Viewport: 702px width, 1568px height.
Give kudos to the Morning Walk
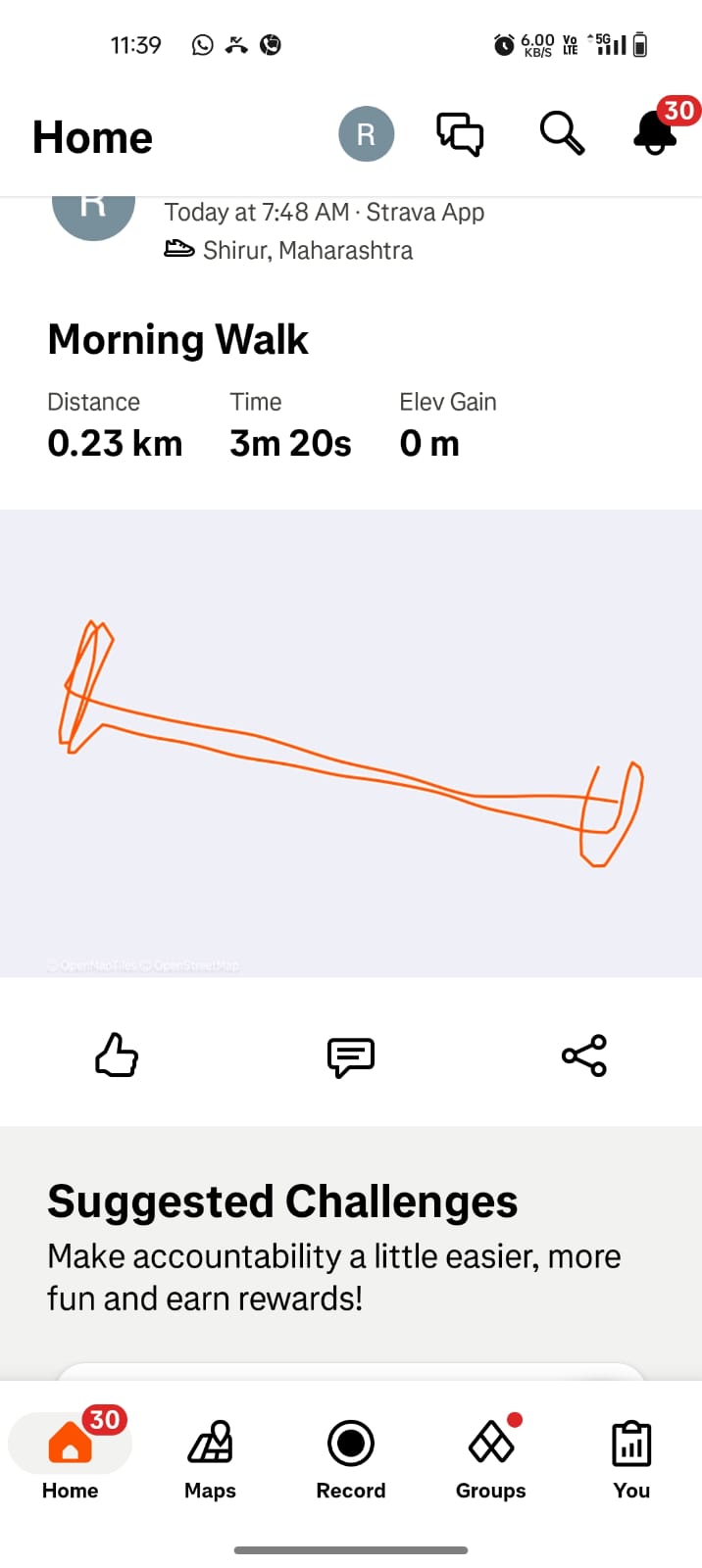click(x=117, y=1055)
